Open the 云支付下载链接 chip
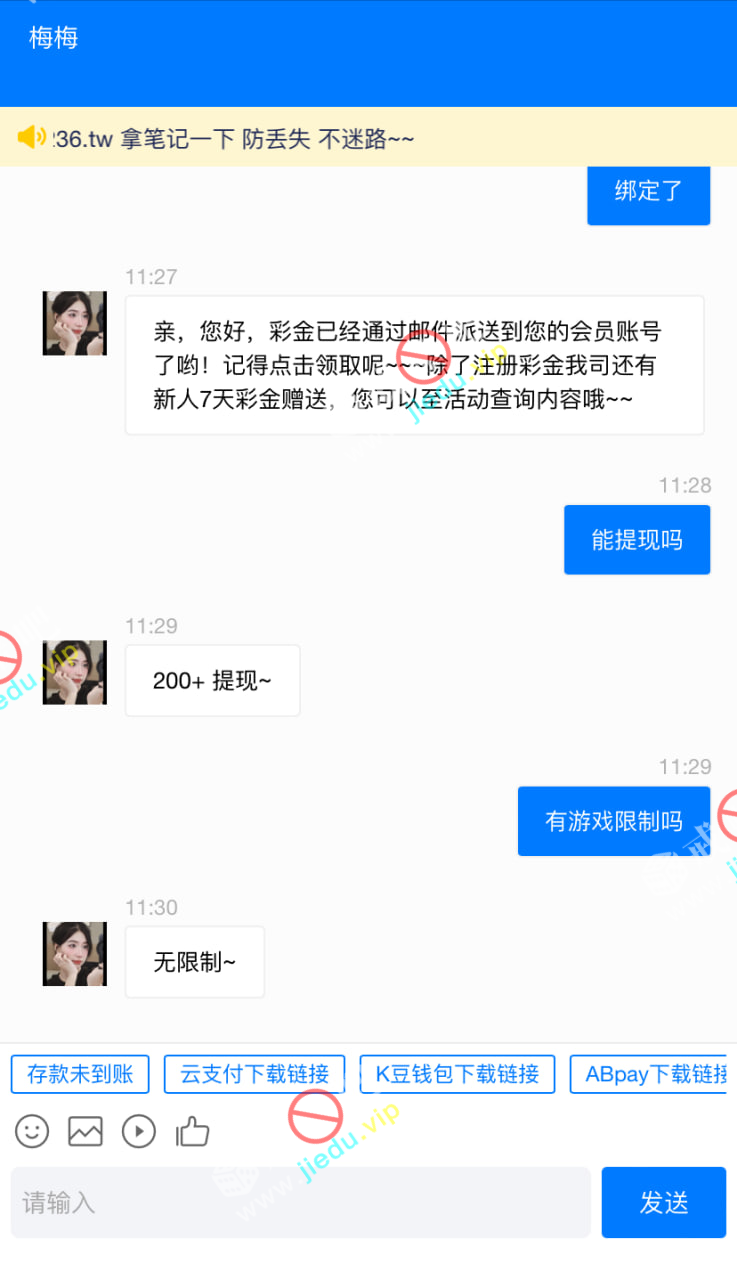Image resolution: width=737 pixels, height=1280 pixels. 254,1074
